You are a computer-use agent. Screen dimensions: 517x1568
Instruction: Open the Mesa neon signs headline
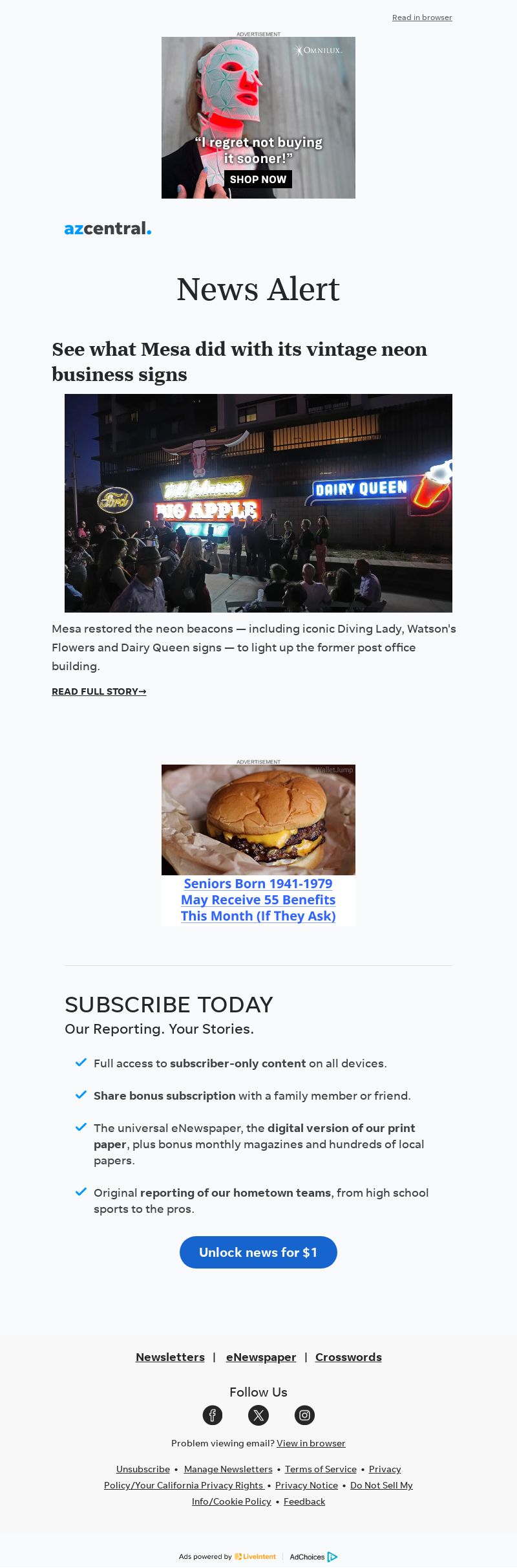239,361
